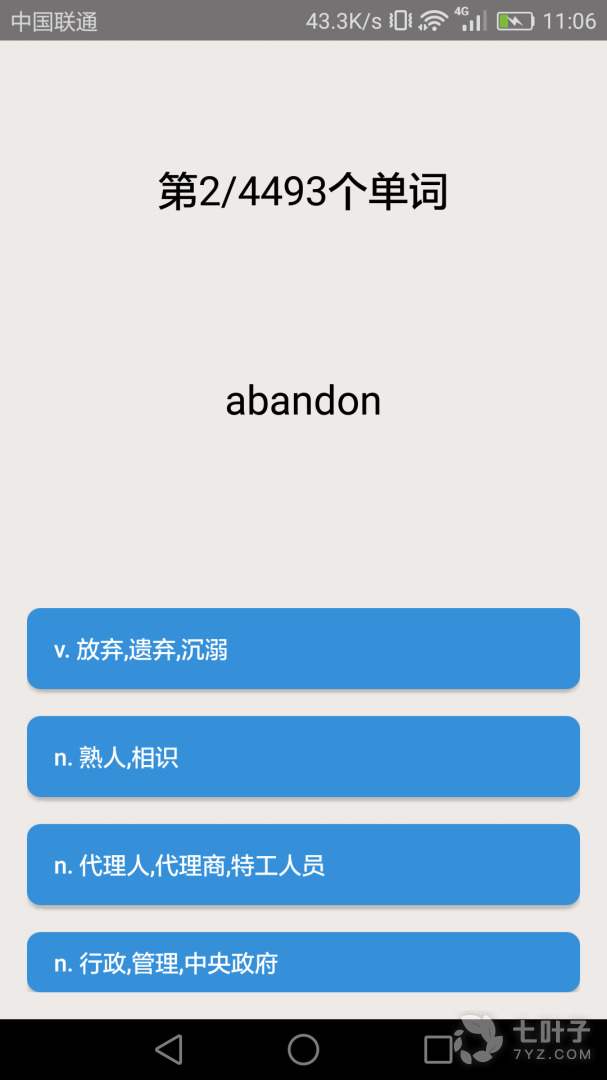Pick answer 'n. 代理人,代理商,特工人员'
Image resolution: width=607 pixels, height=1080 pixels.
pos(303,865)
